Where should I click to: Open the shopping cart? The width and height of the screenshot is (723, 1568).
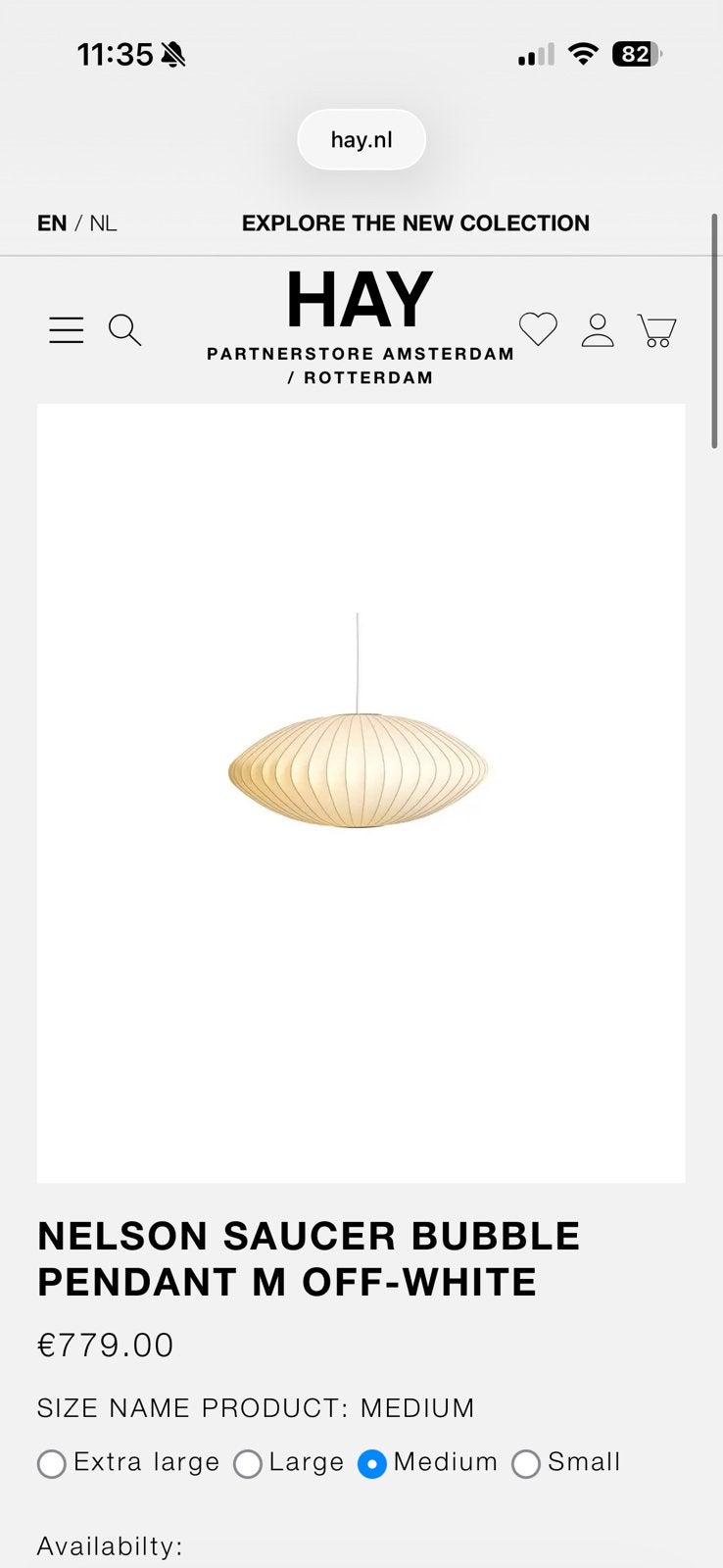tap(656, 330)
